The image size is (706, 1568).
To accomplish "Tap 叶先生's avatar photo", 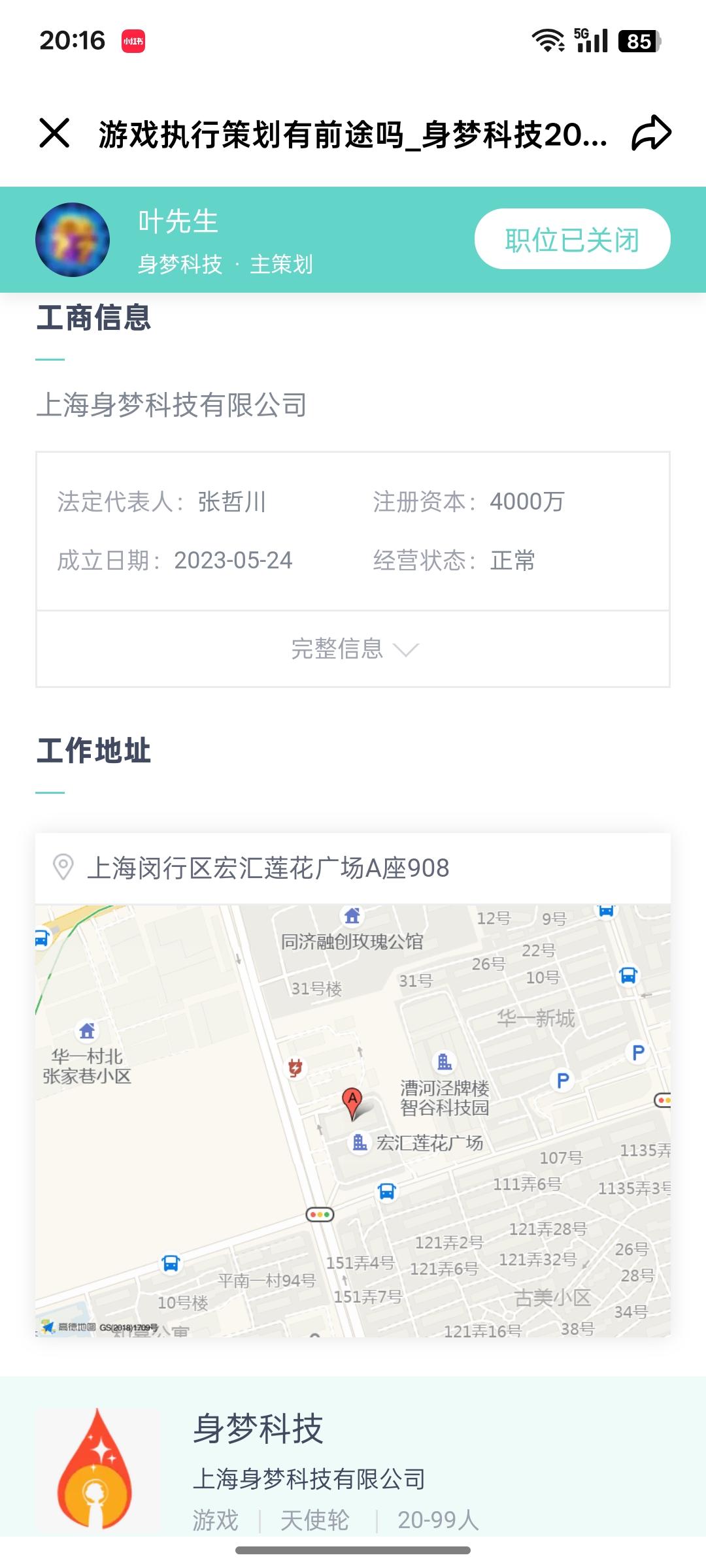I will pyautogui.click(x=73, y=238).
